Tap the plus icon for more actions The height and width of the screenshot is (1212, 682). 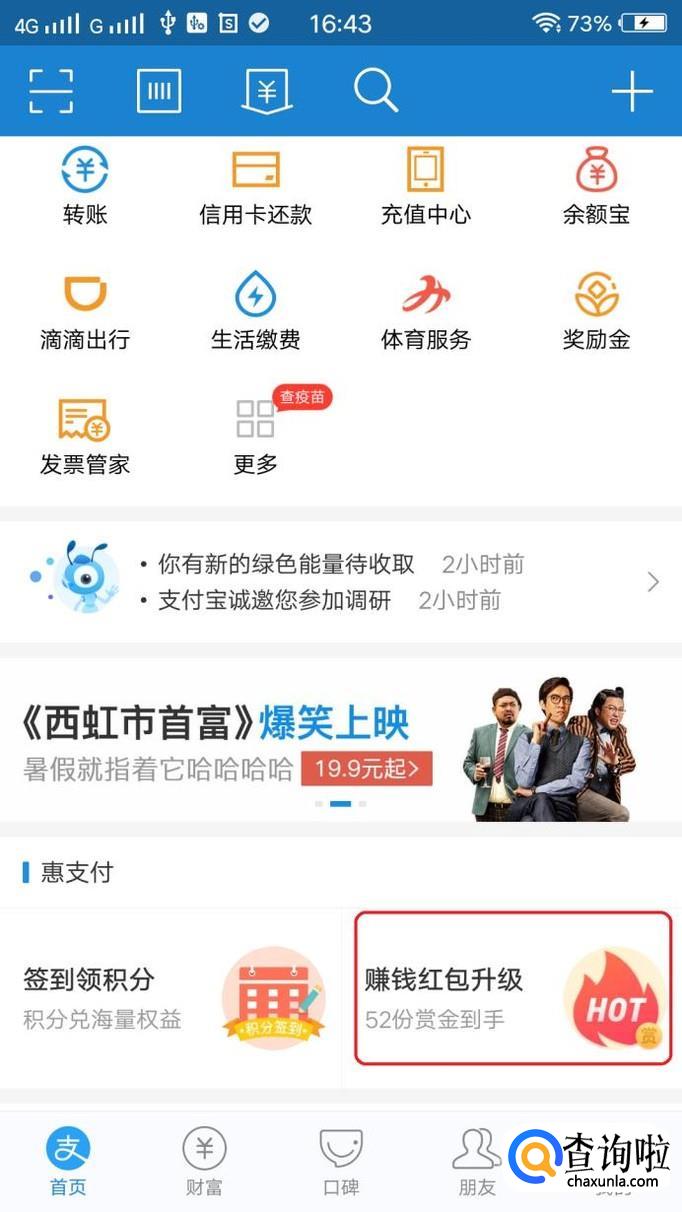coord(631,92)
